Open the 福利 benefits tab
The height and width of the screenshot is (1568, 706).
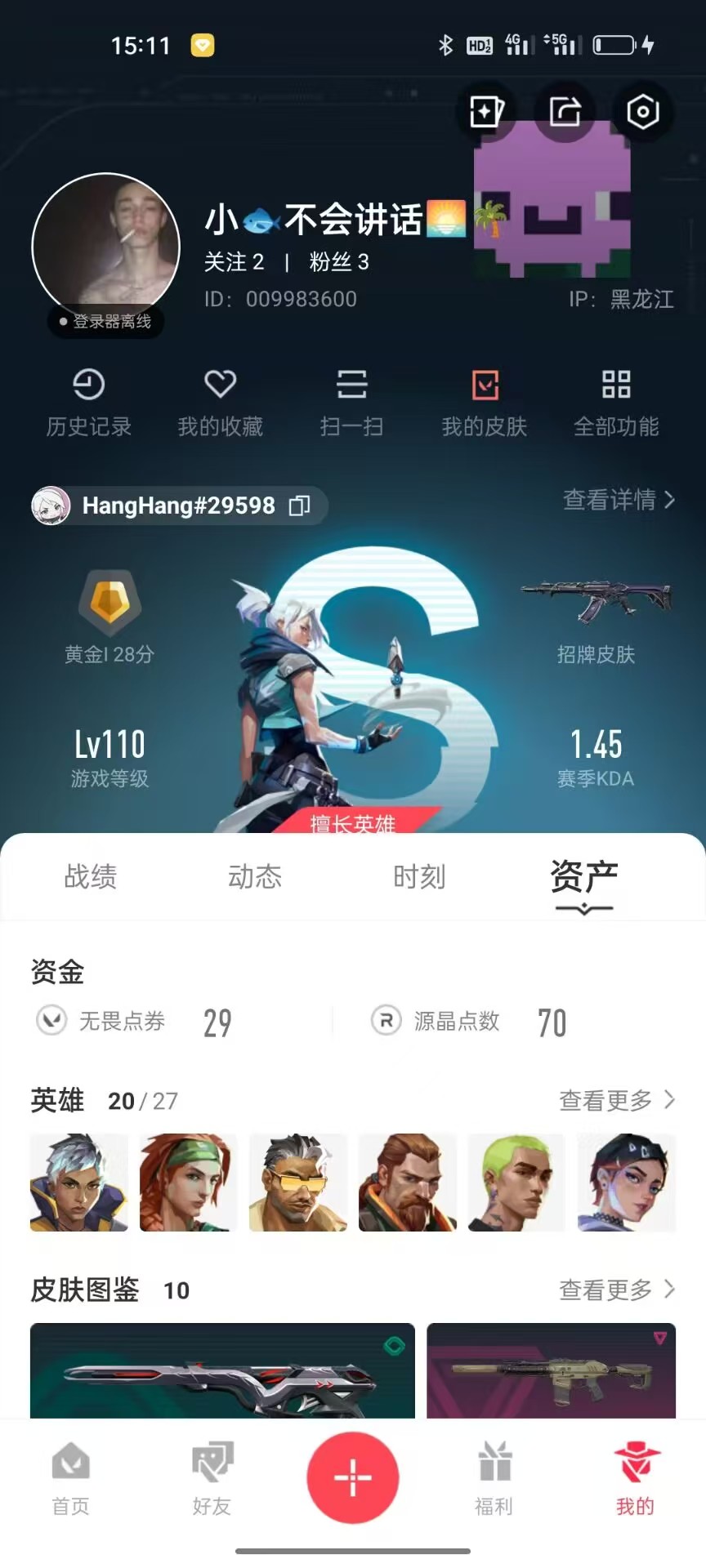point(494,1479)
